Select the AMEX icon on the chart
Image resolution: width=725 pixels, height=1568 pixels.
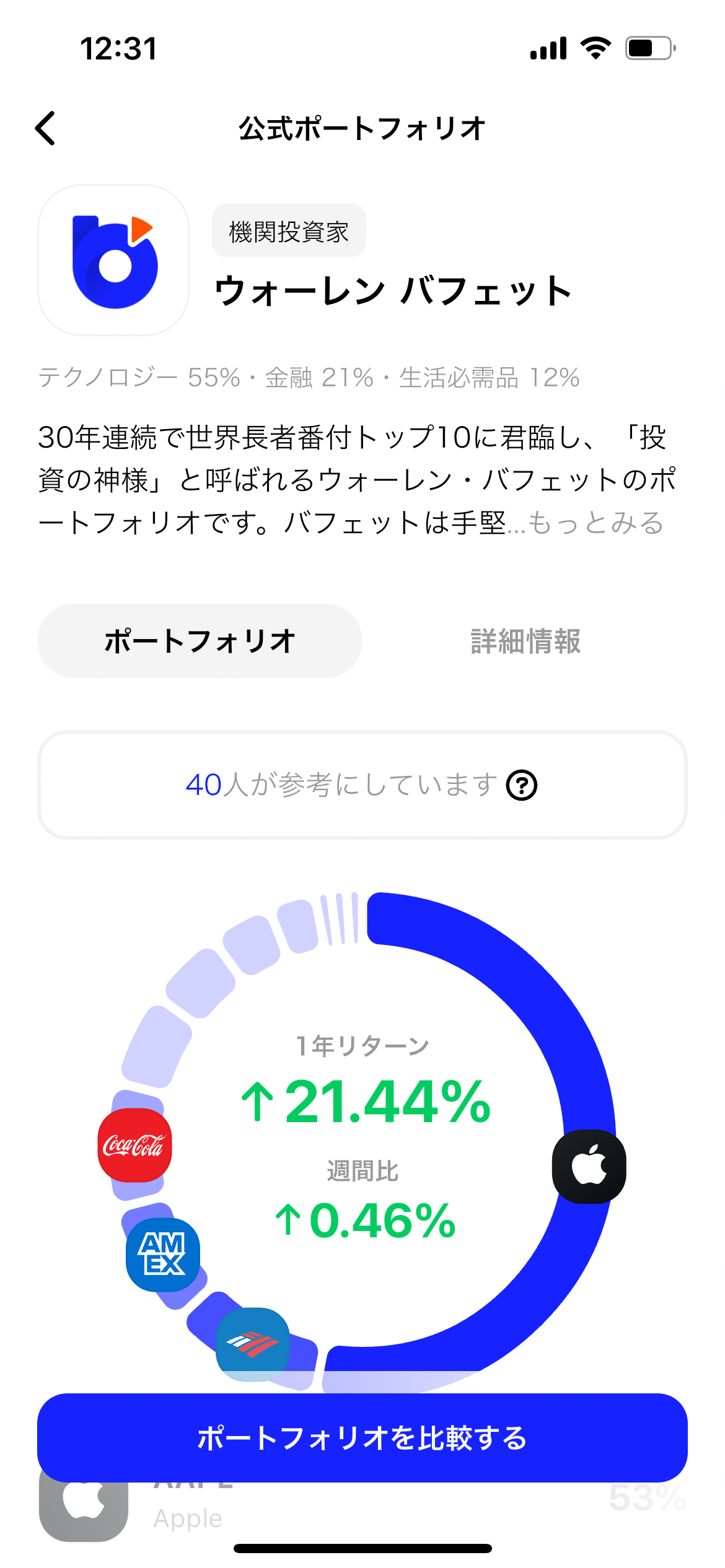tap(163, 1255)
